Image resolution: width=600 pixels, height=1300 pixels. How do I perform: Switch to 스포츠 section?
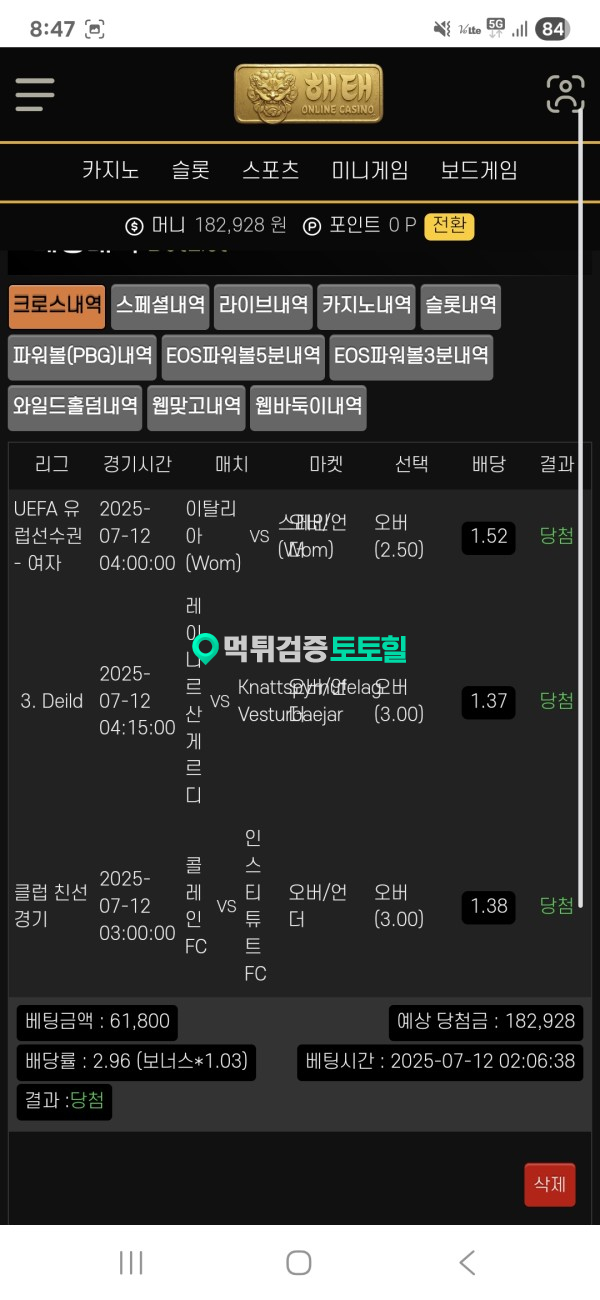(271, 170)
